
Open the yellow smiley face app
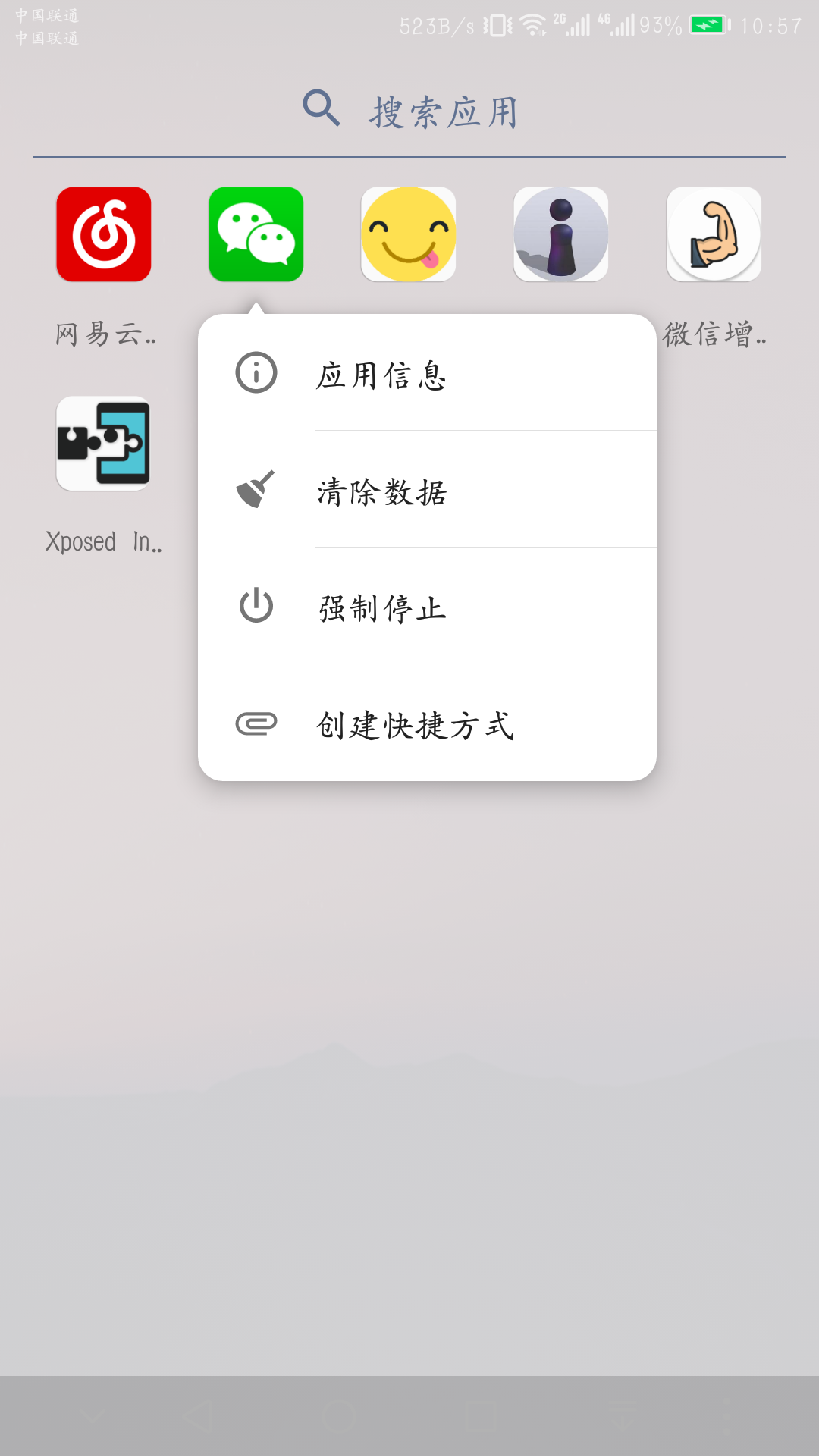coord(409,234)
